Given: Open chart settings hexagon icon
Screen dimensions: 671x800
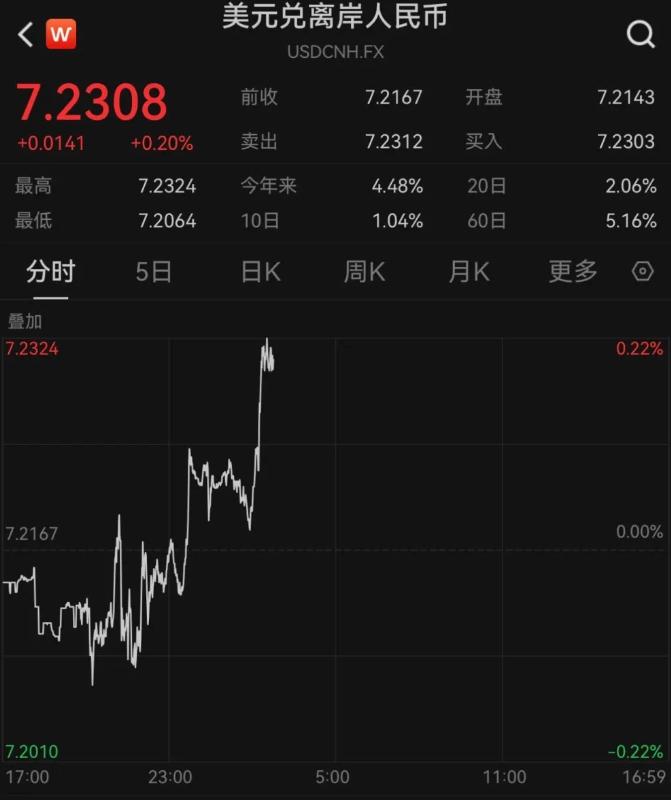Looking at the screenshot, I should pyautogui.click(x=643, y=271).
